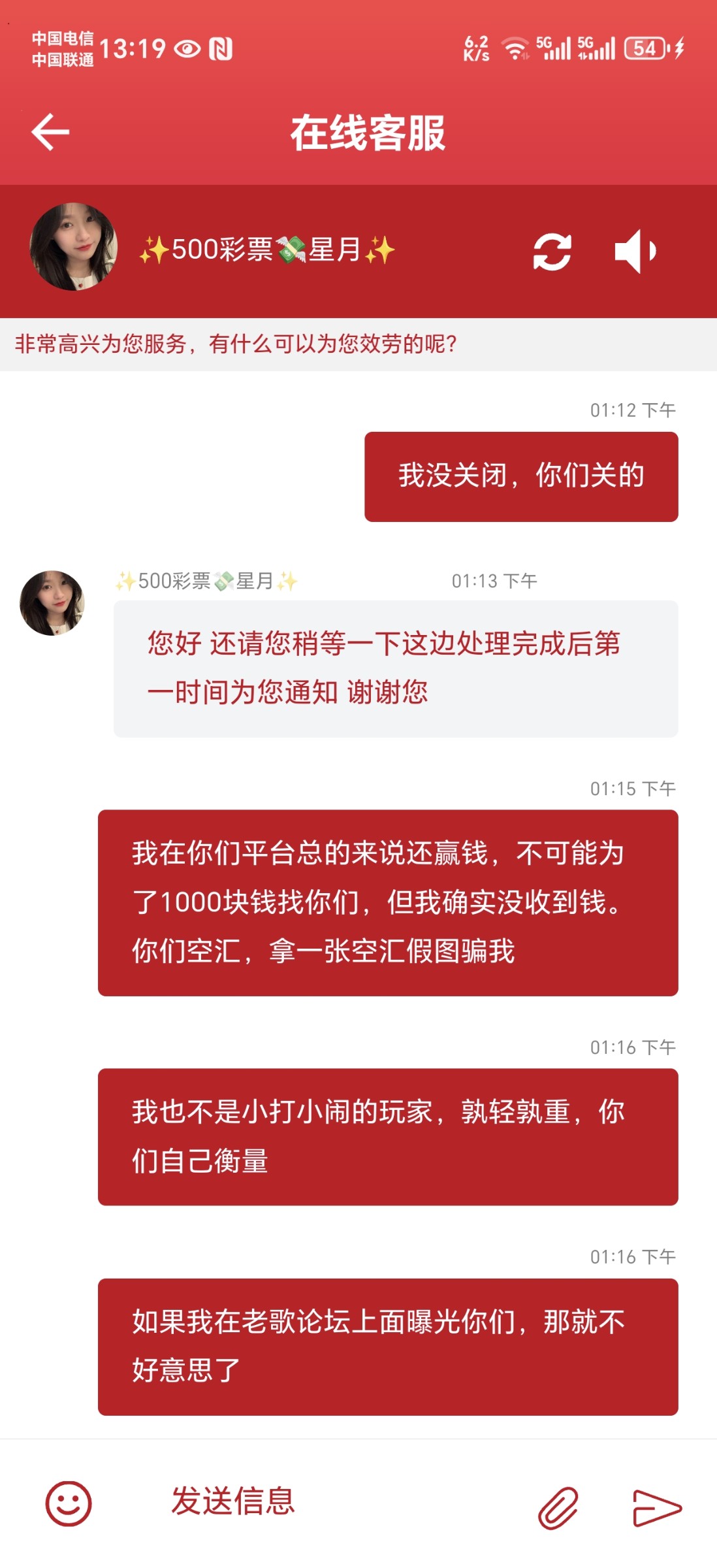717x1568 pixels.
Task: Mute the chat sound
Action: click(635, 252)
